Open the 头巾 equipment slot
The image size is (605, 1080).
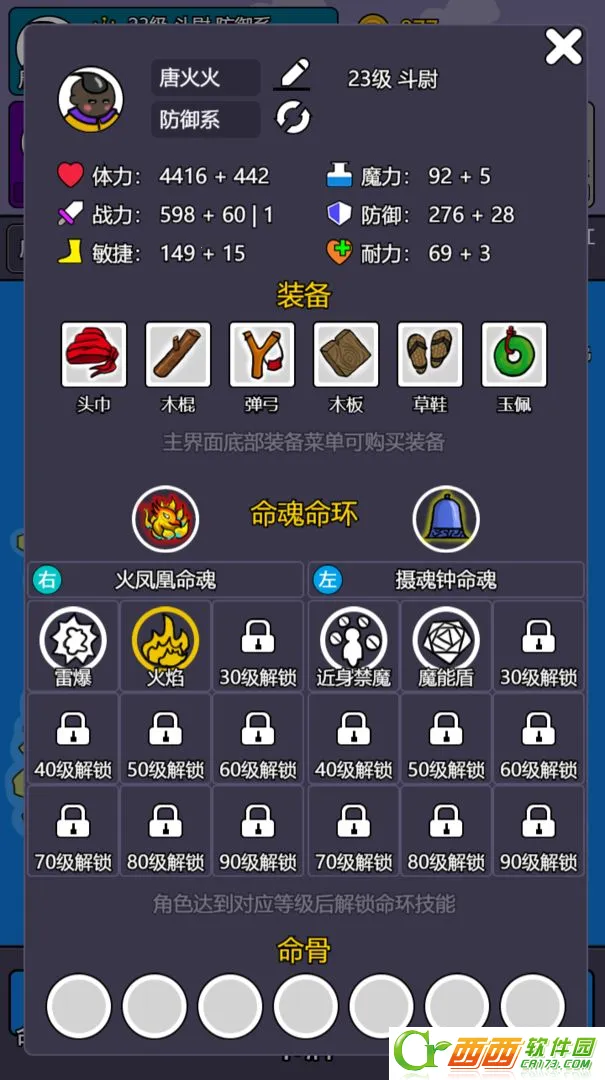[94, 354]
